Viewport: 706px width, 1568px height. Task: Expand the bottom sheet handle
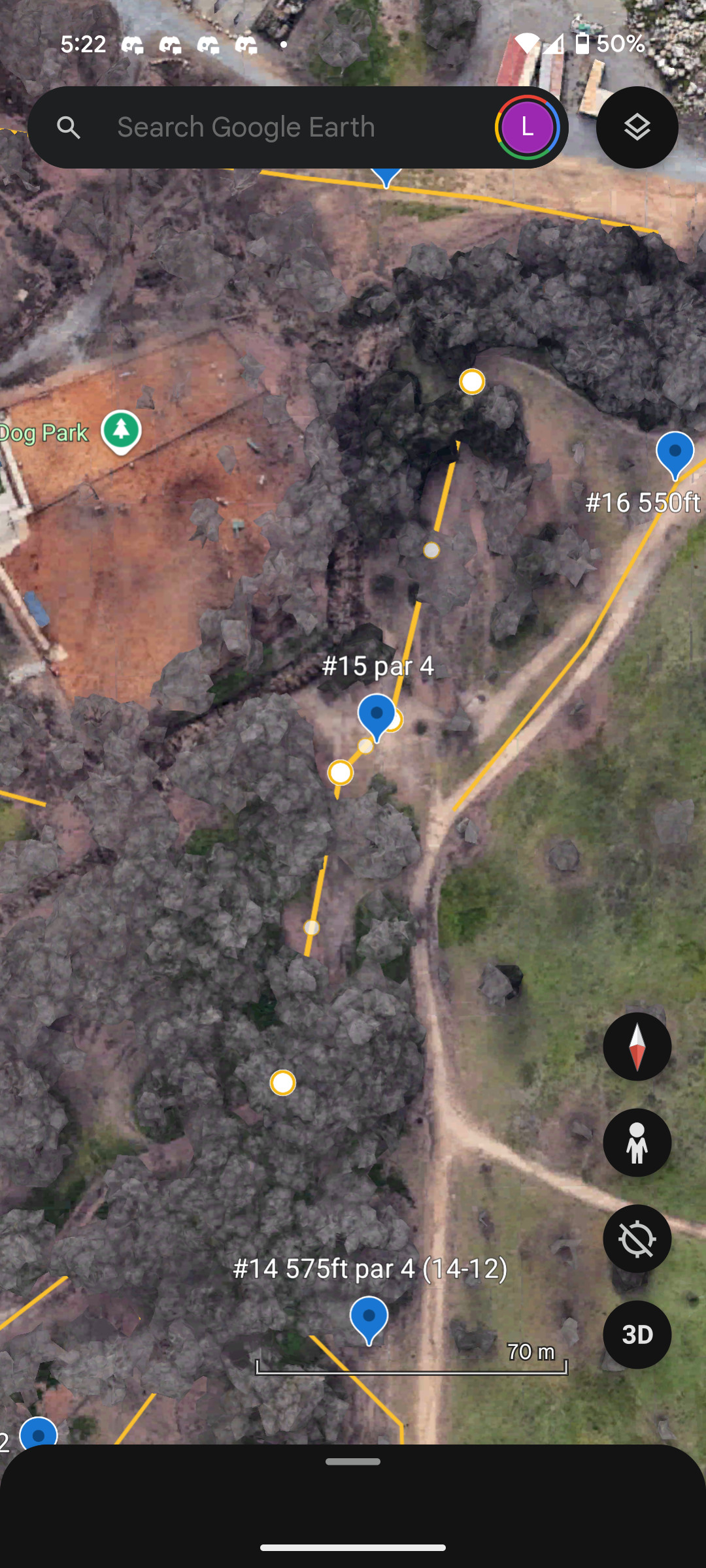[353, 1462]
